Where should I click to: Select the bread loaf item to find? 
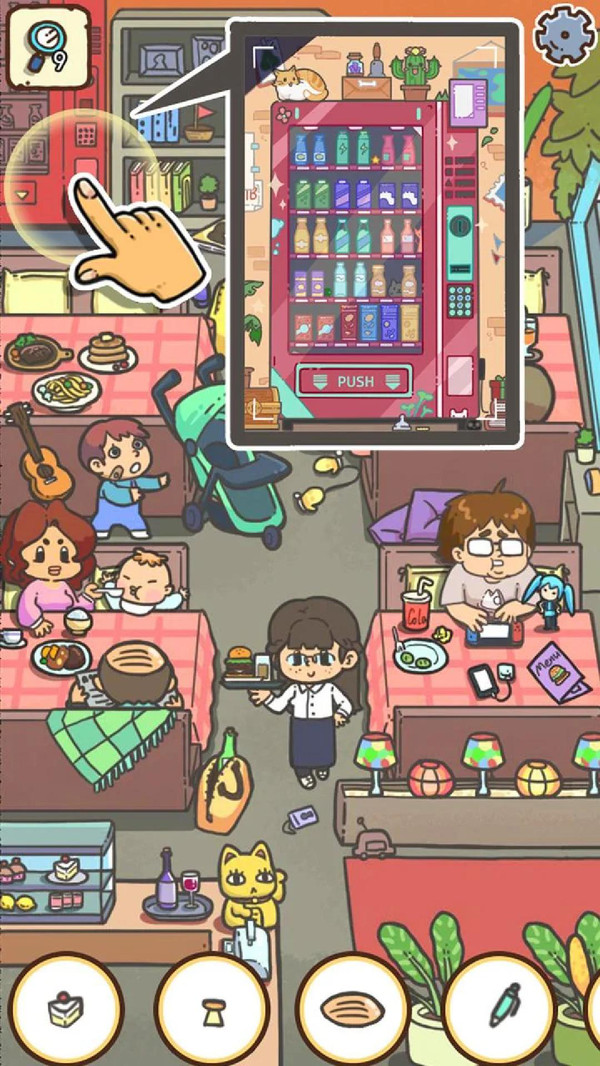353,1008
